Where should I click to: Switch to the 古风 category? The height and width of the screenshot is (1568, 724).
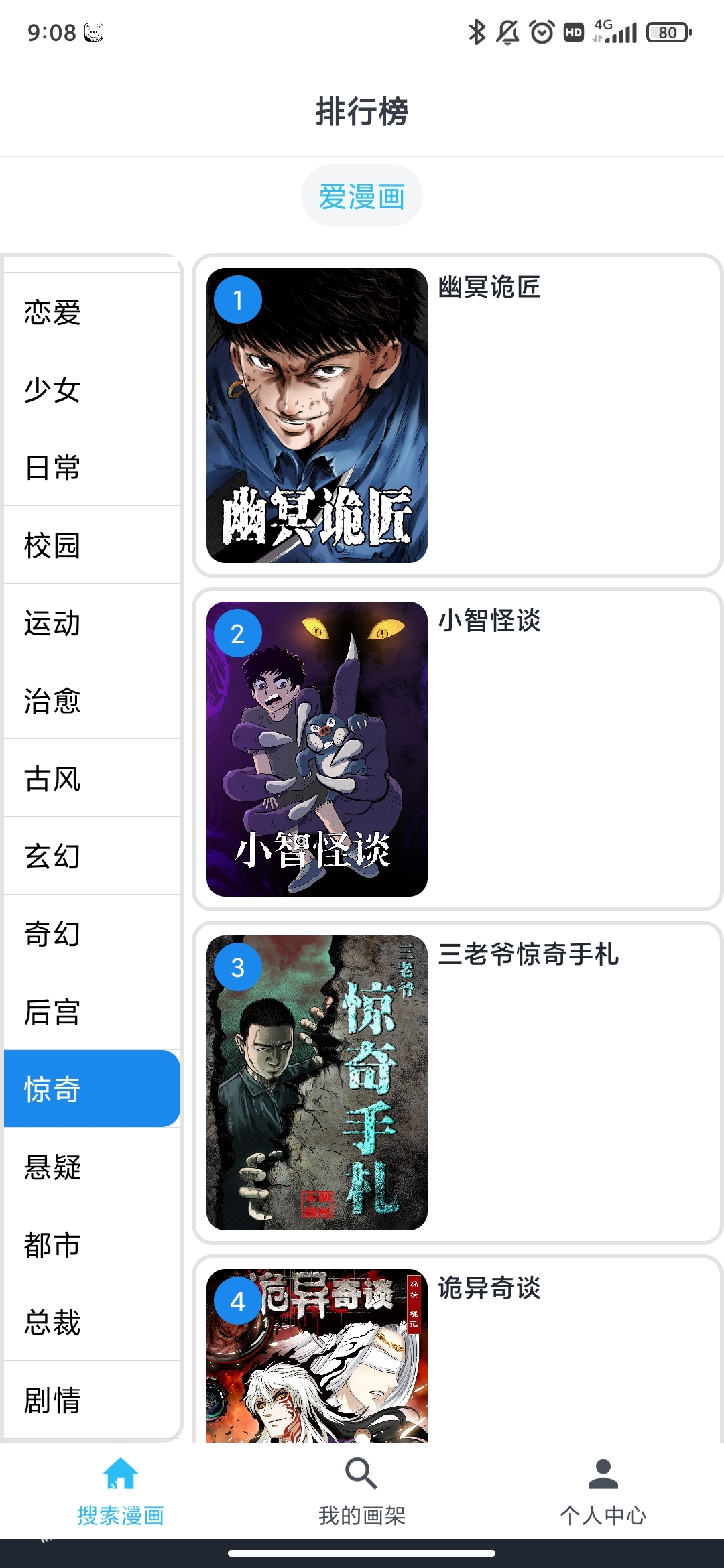tap(92, 778)
